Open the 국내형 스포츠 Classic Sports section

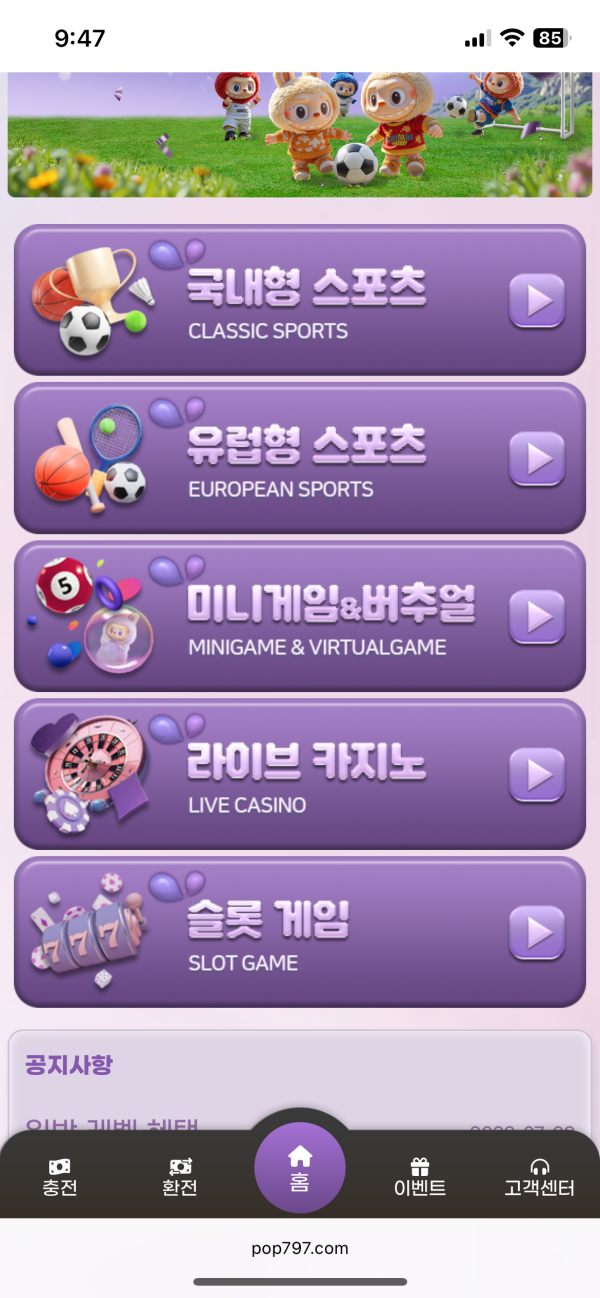[x=300, y=300]
